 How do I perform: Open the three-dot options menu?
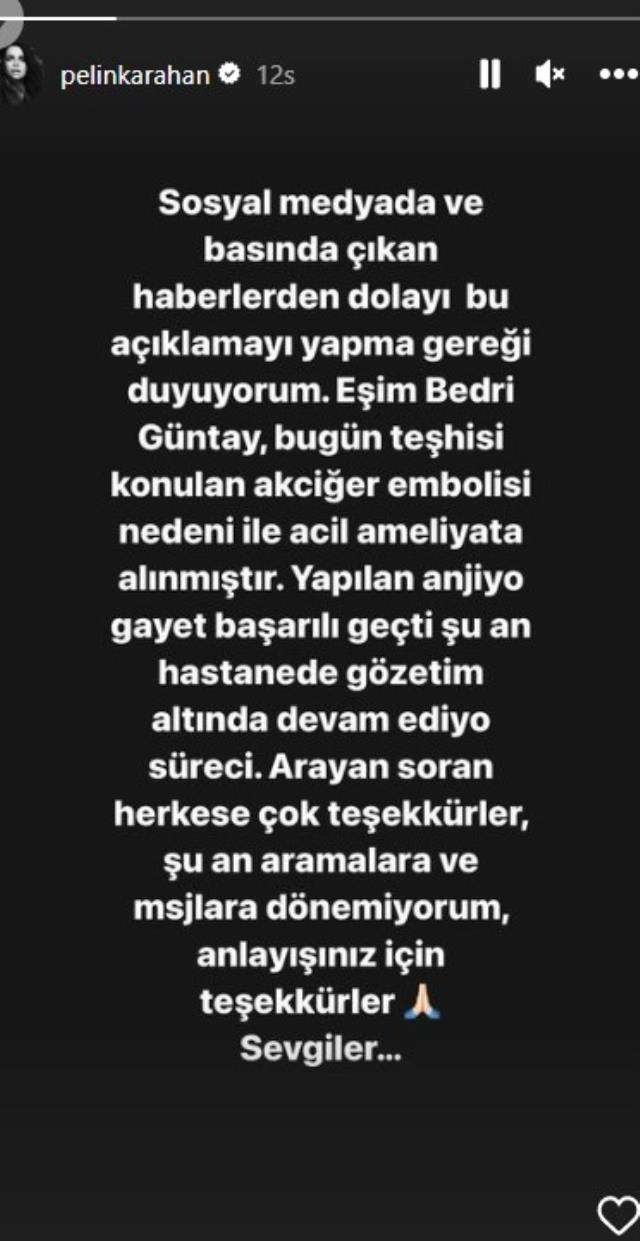(617, 75)
